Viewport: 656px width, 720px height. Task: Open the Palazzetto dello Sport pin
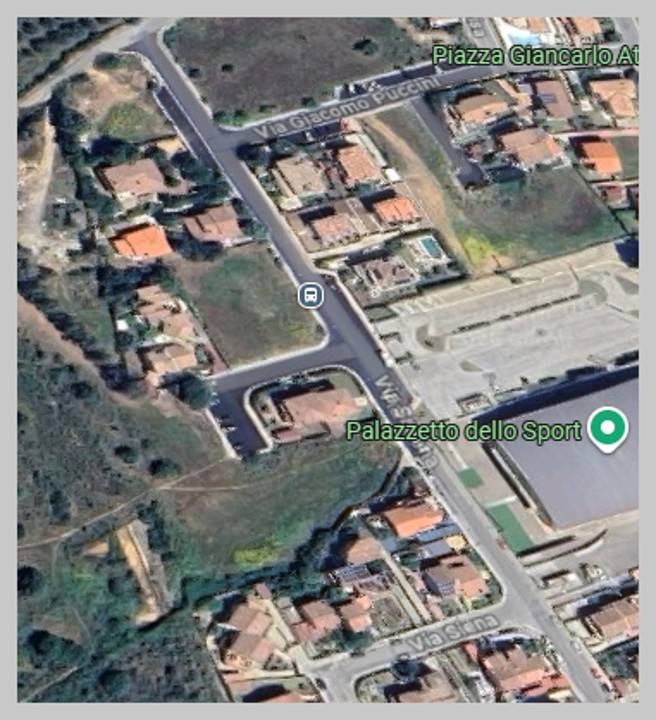(606, 429)
